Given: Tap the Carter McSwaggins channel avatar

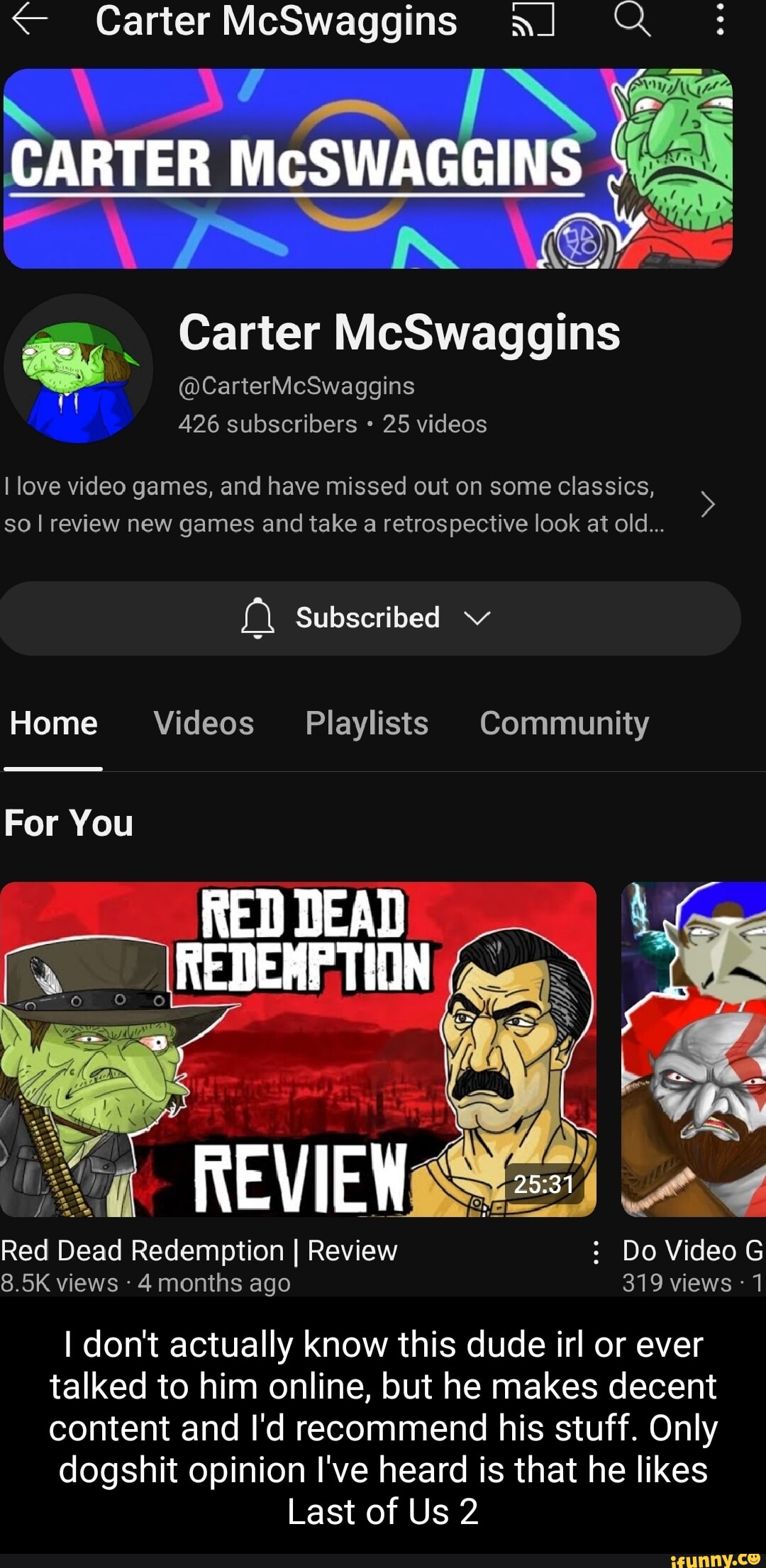Looking at the screenshot, I should coord(78,369).
